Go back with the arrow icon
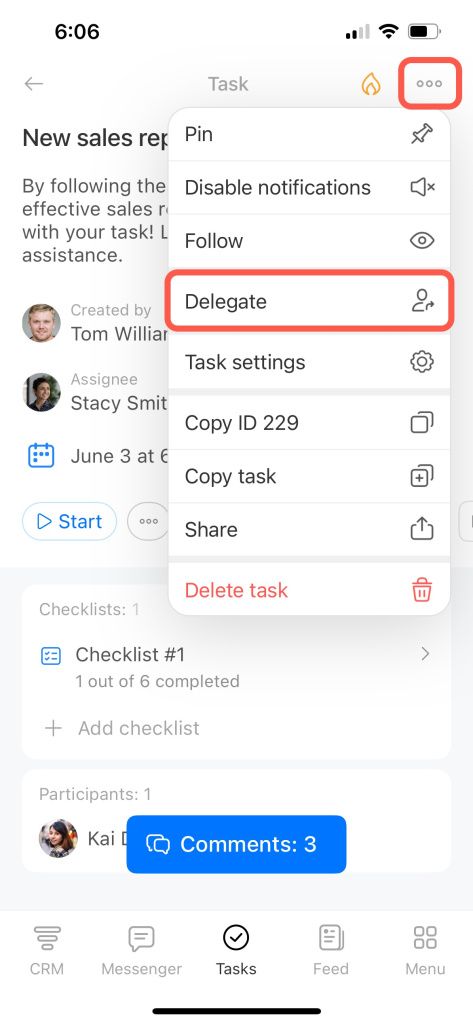This screenshot has height=1024, width=473. 33,84
